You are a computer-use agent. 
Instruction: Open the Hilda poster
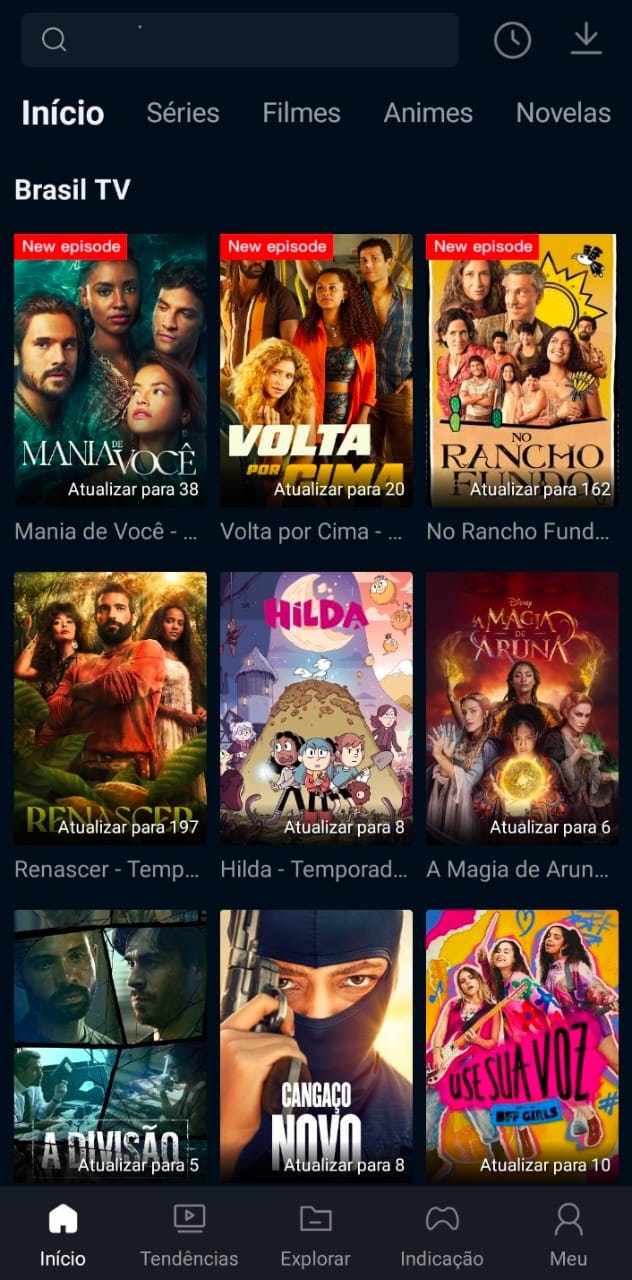tap(316, 708)
